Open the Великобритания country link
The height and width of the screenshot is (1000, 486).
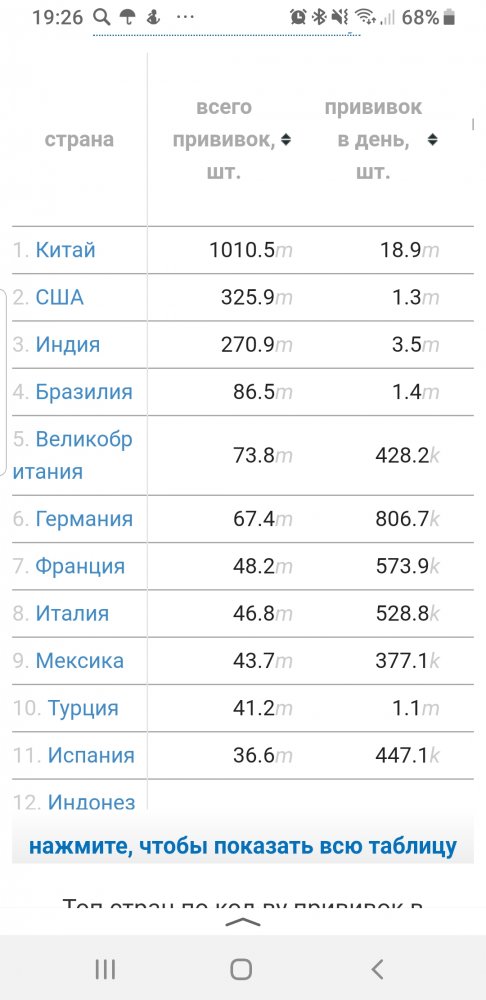[x=73, y=455]
